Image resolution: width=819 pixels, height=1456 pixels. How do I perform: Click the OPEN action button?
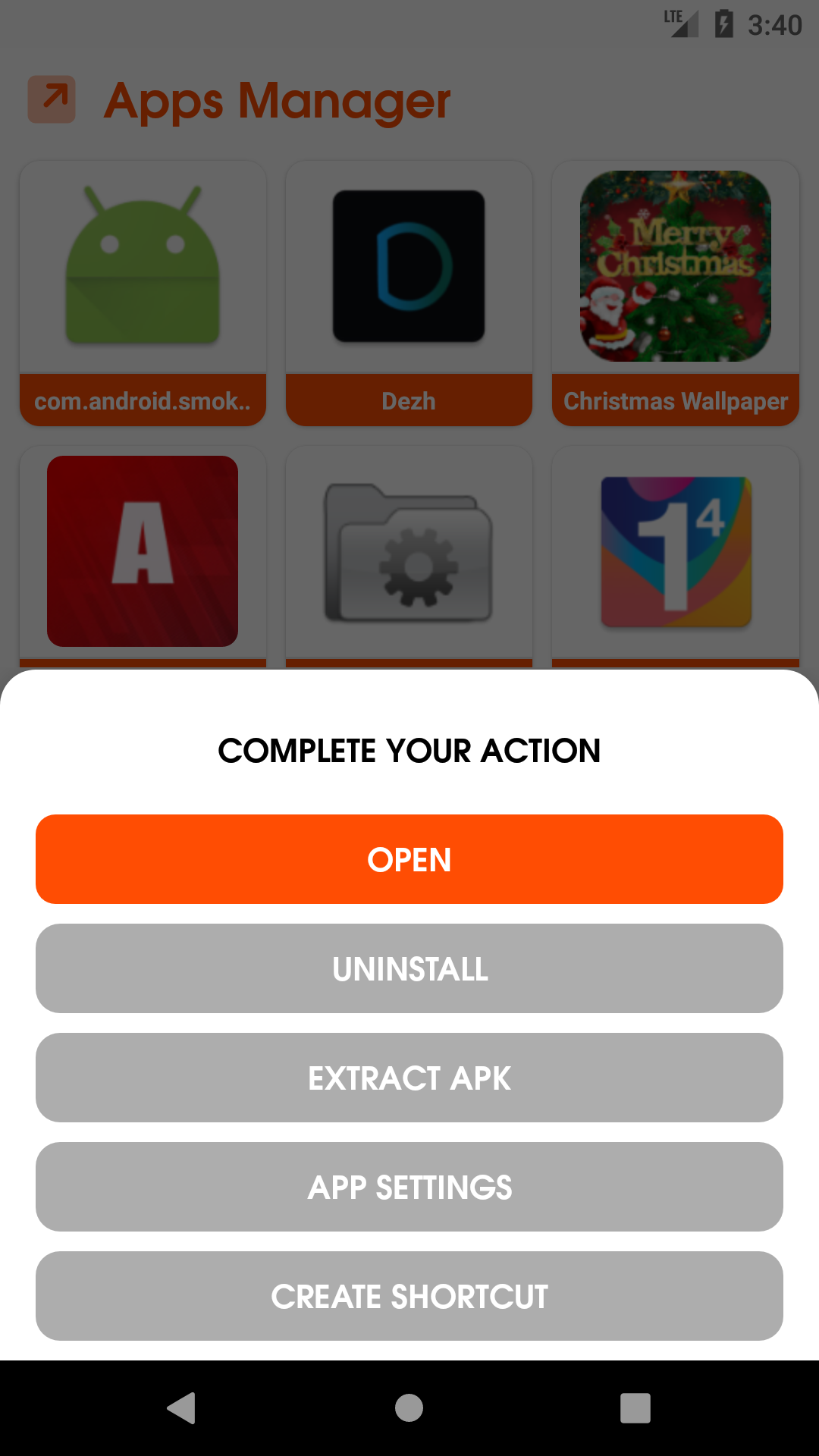coord(409,859)
